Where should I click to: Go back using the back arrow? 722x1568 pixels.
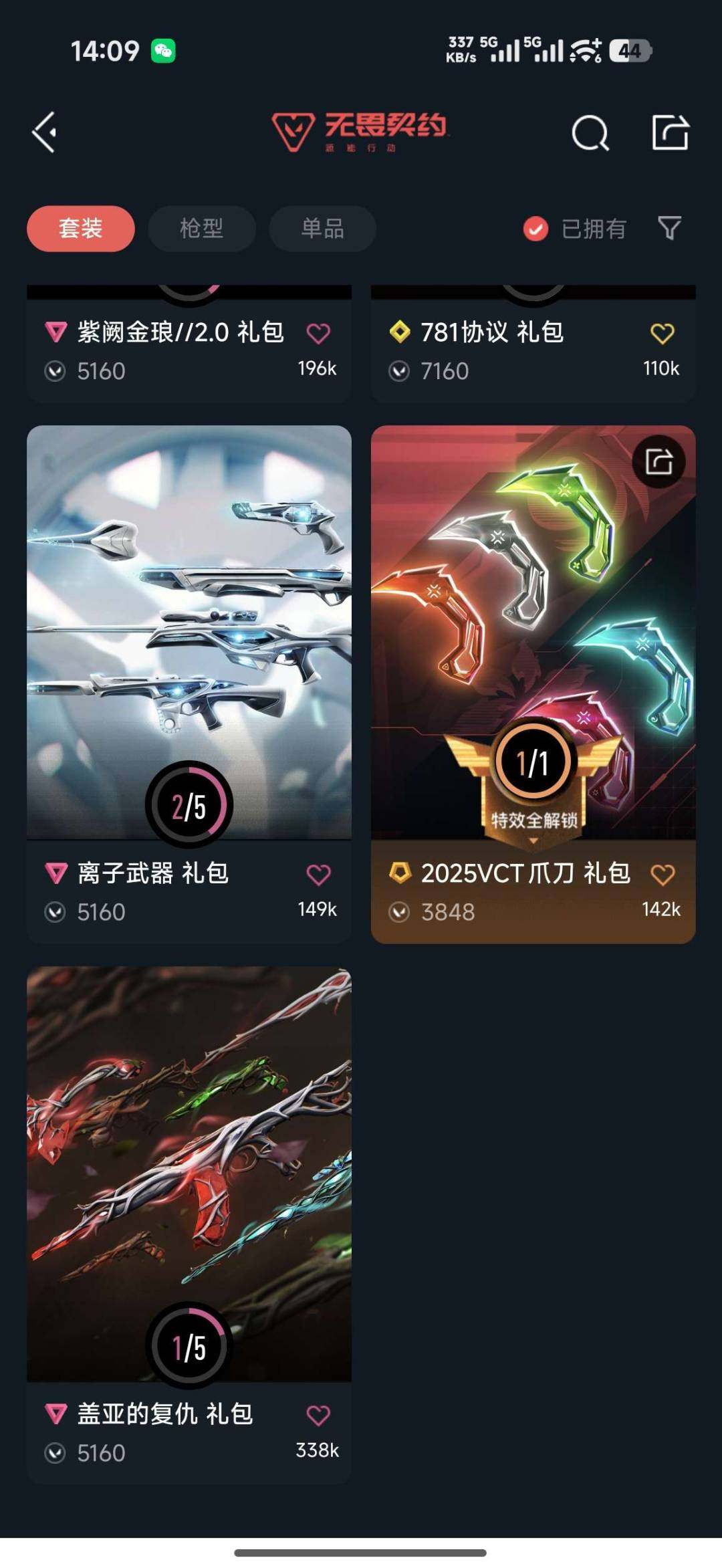(45, 132)
